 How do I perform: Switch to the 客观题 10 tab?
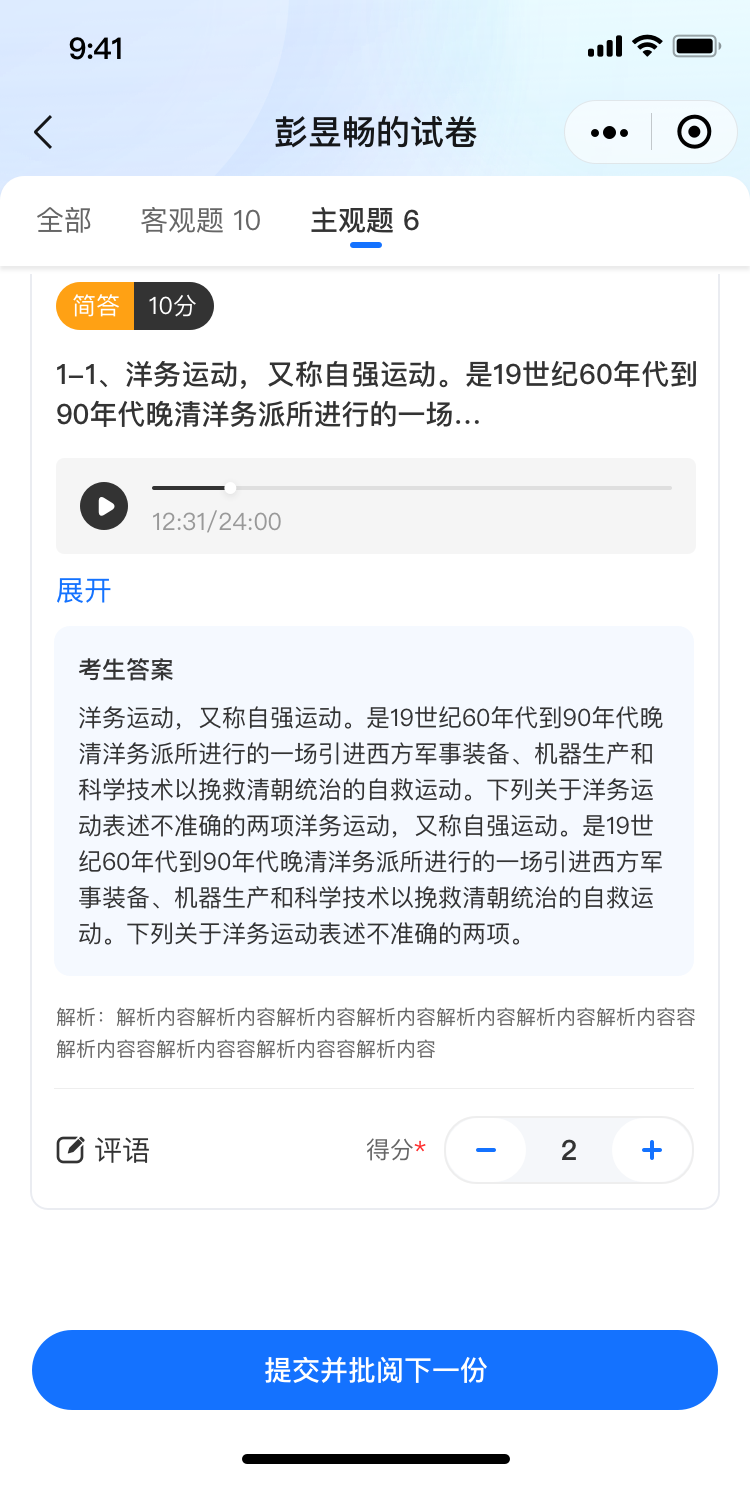point(201,220)
